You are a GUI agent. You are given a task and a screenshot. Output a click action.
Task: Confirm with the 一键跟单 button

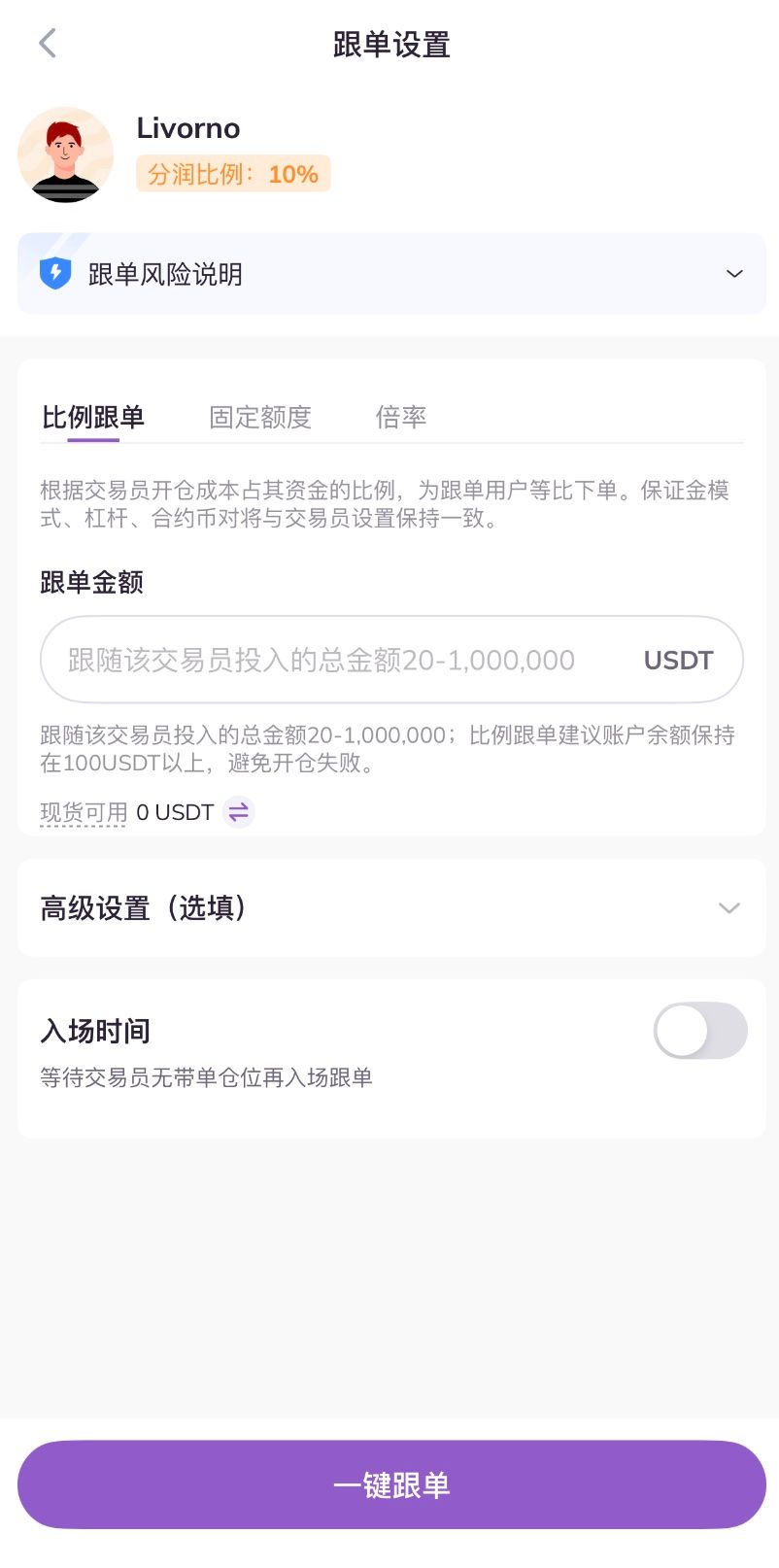tap(390, 1484)
